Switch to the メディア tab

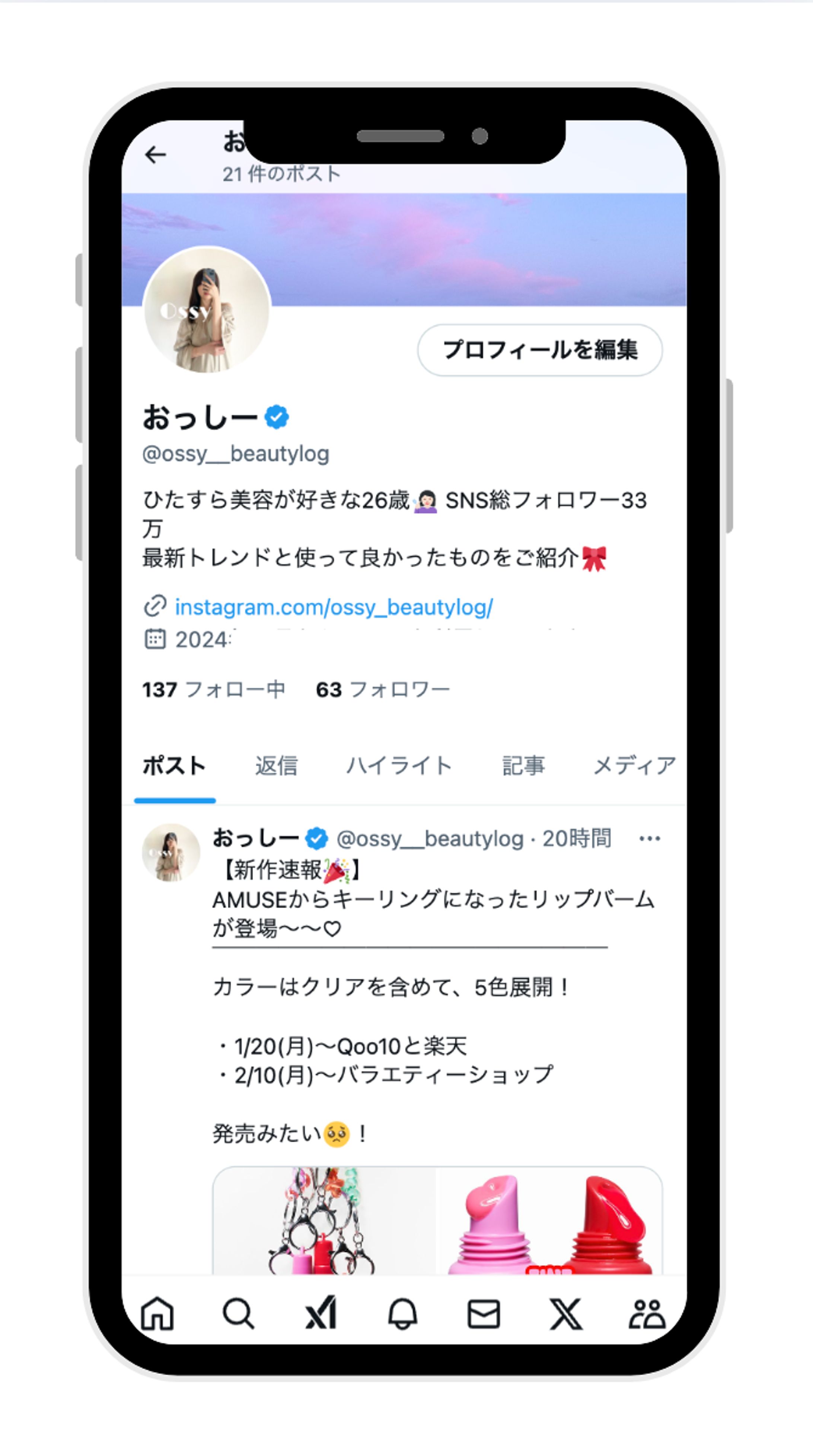pyautogui.click(x=634, y=766)
